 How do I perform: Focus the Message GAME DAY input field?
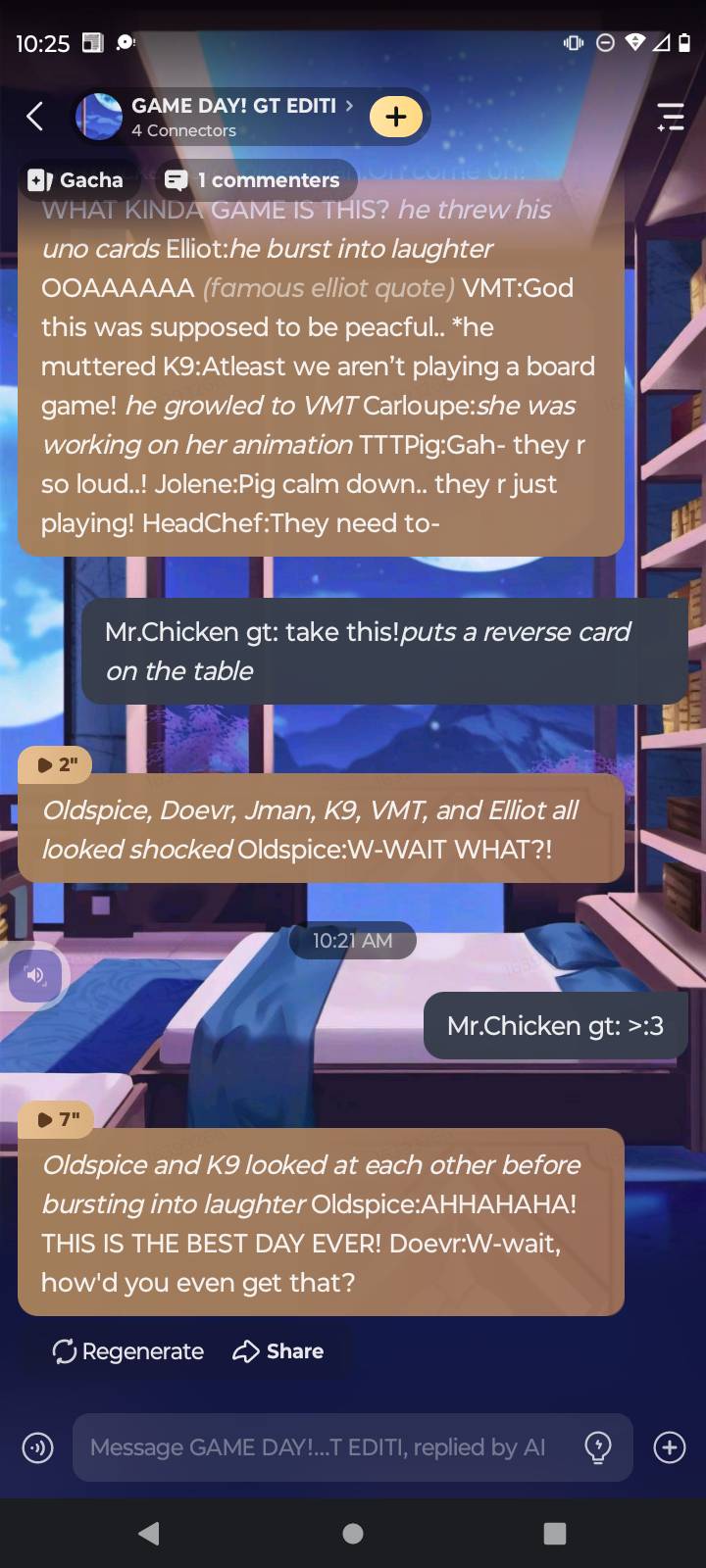319,1447
